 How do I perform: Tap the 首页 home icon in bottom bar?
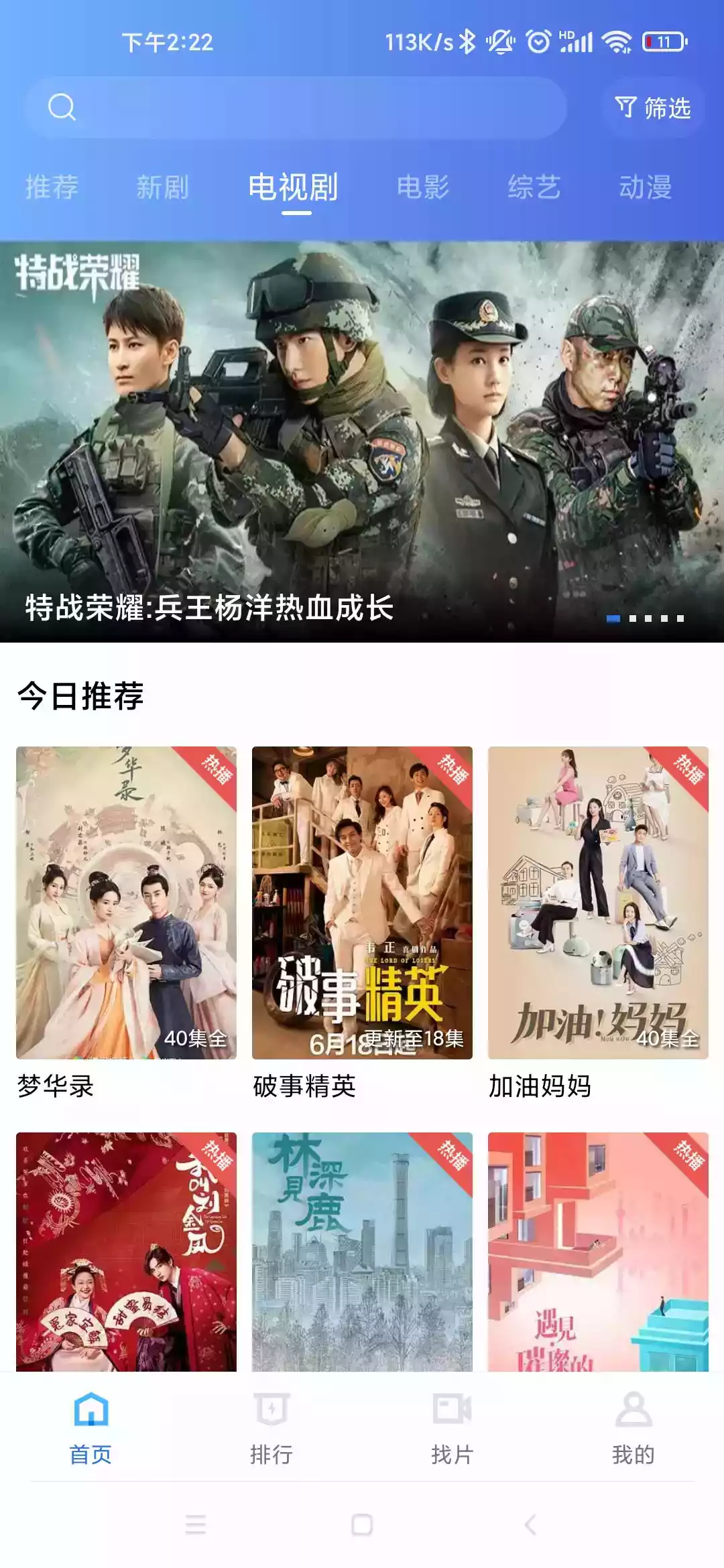pos(90,1414)
